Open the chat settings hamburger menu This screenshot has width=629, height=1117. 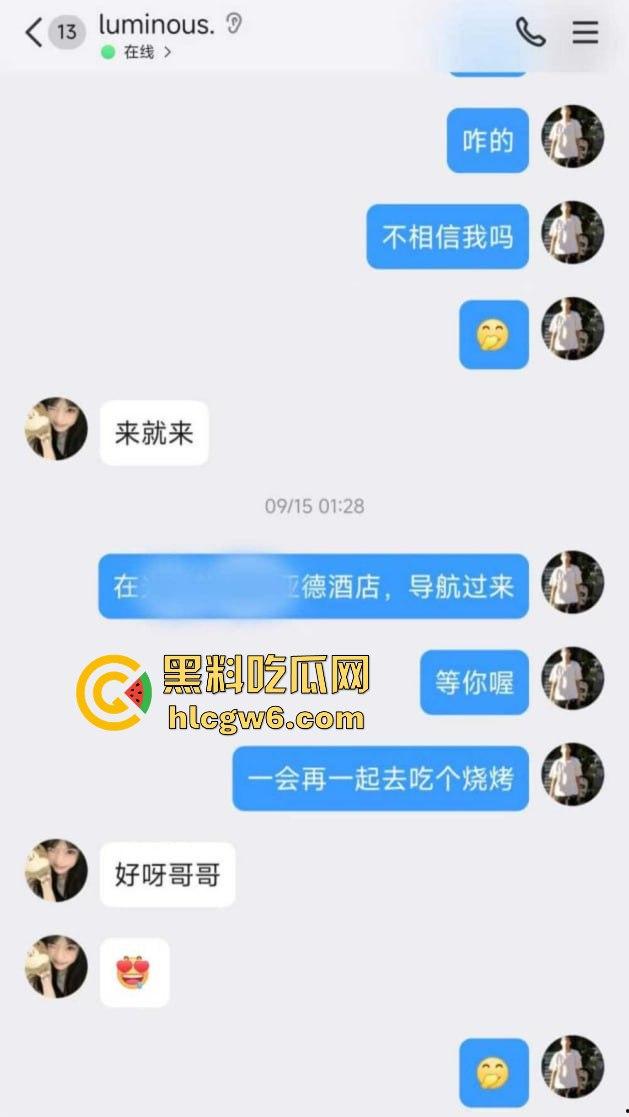[x=585, y=32]
